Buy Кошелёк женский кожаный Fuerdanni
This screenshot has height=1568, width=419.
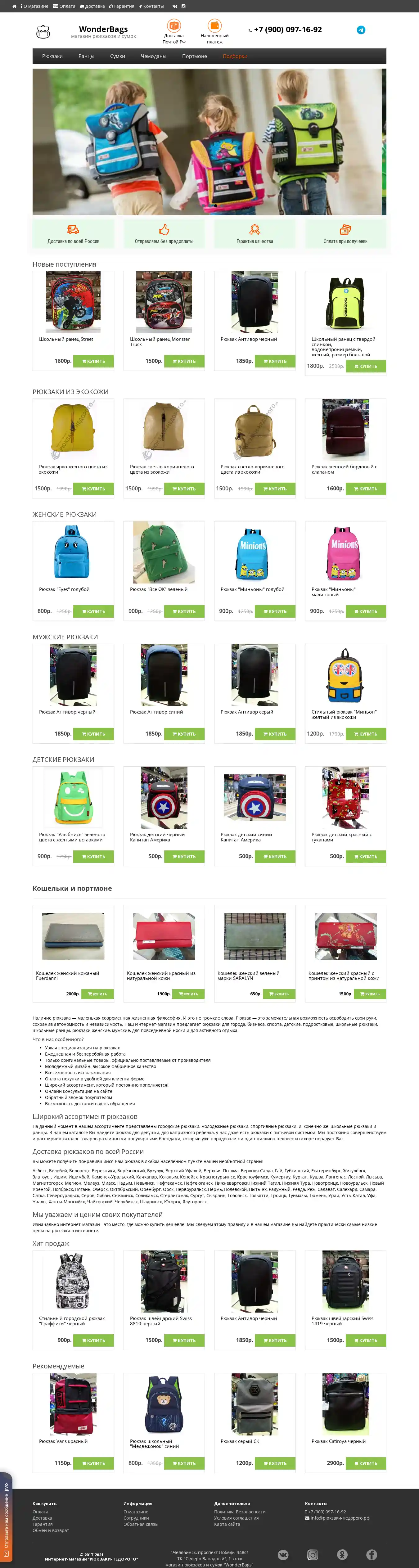pyautogui.click(x=97, y=994)
